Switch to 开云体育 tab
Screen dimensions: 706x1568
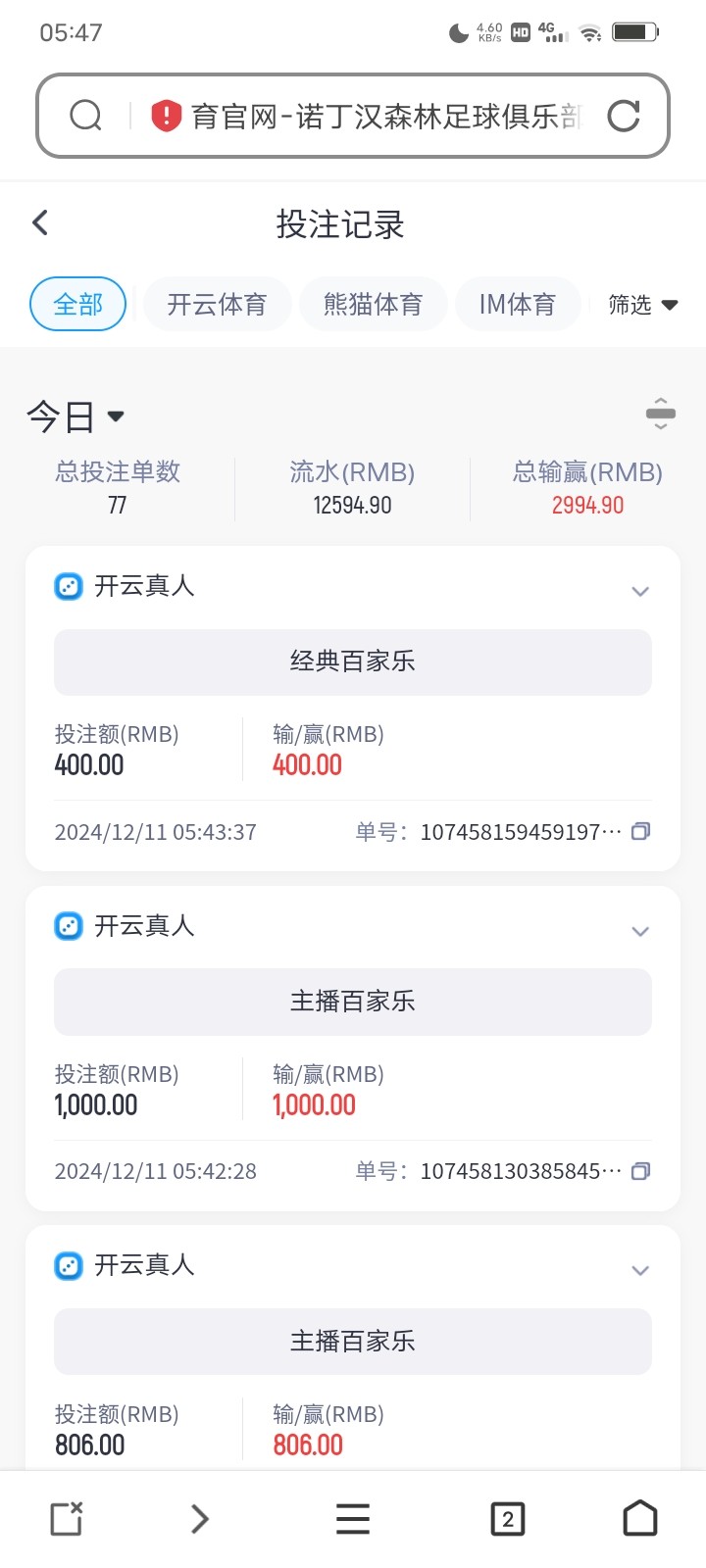(x=217, y=305)
